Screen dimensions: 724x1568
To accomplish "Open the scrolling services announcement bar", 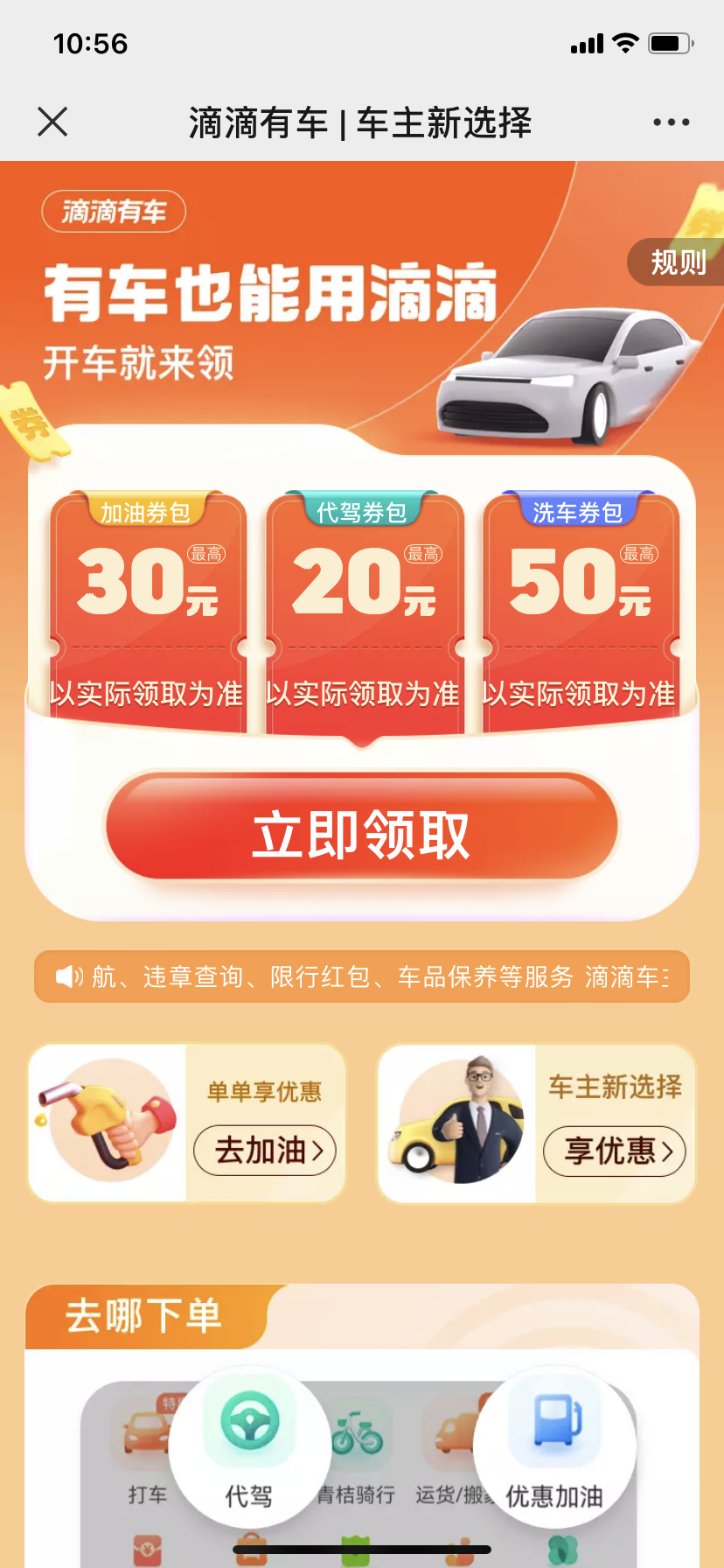I will [362, 976].
